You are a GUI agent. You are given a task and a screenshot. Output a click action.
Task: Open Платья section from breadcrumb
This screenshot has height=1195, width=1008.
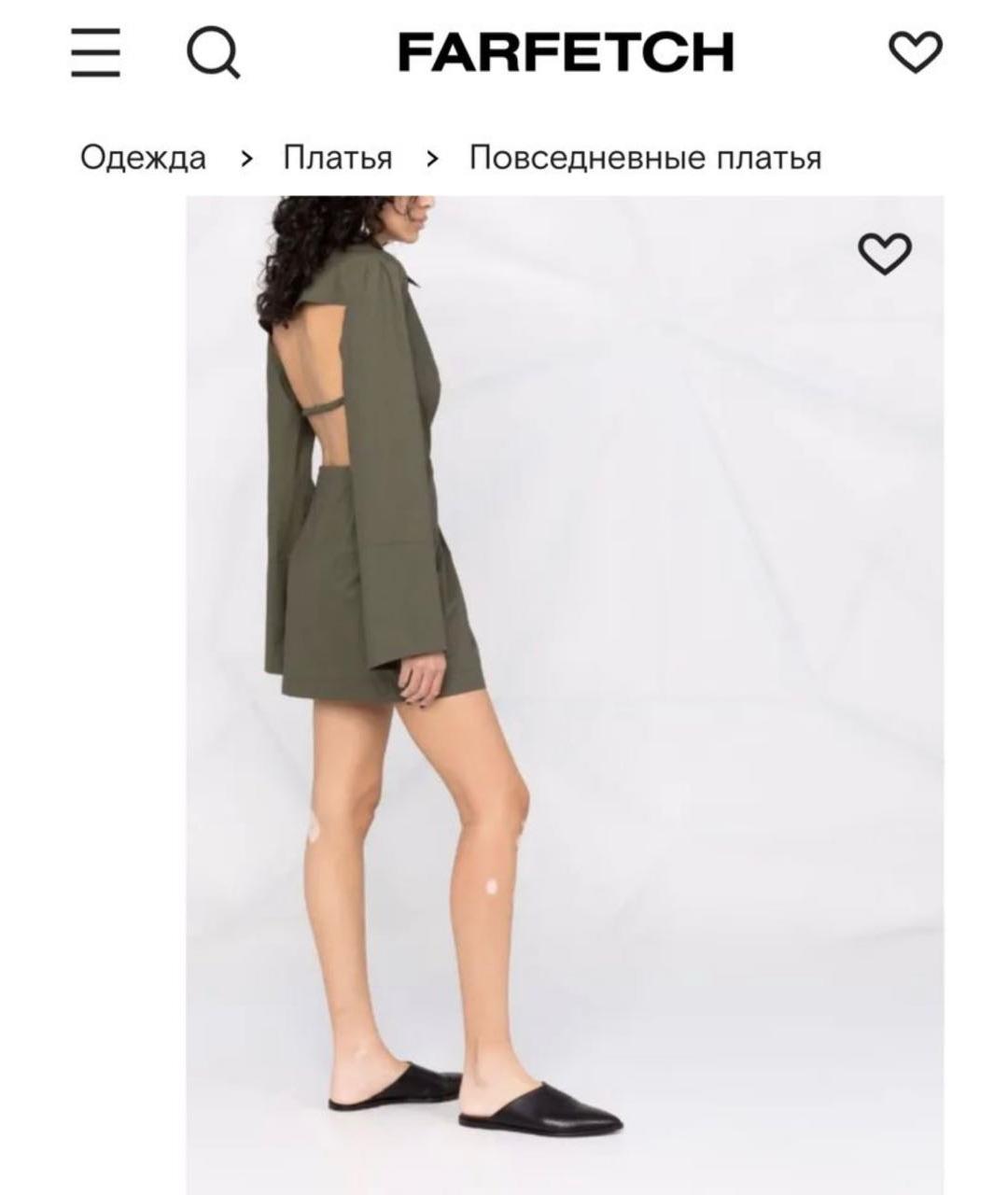point(339,156)
